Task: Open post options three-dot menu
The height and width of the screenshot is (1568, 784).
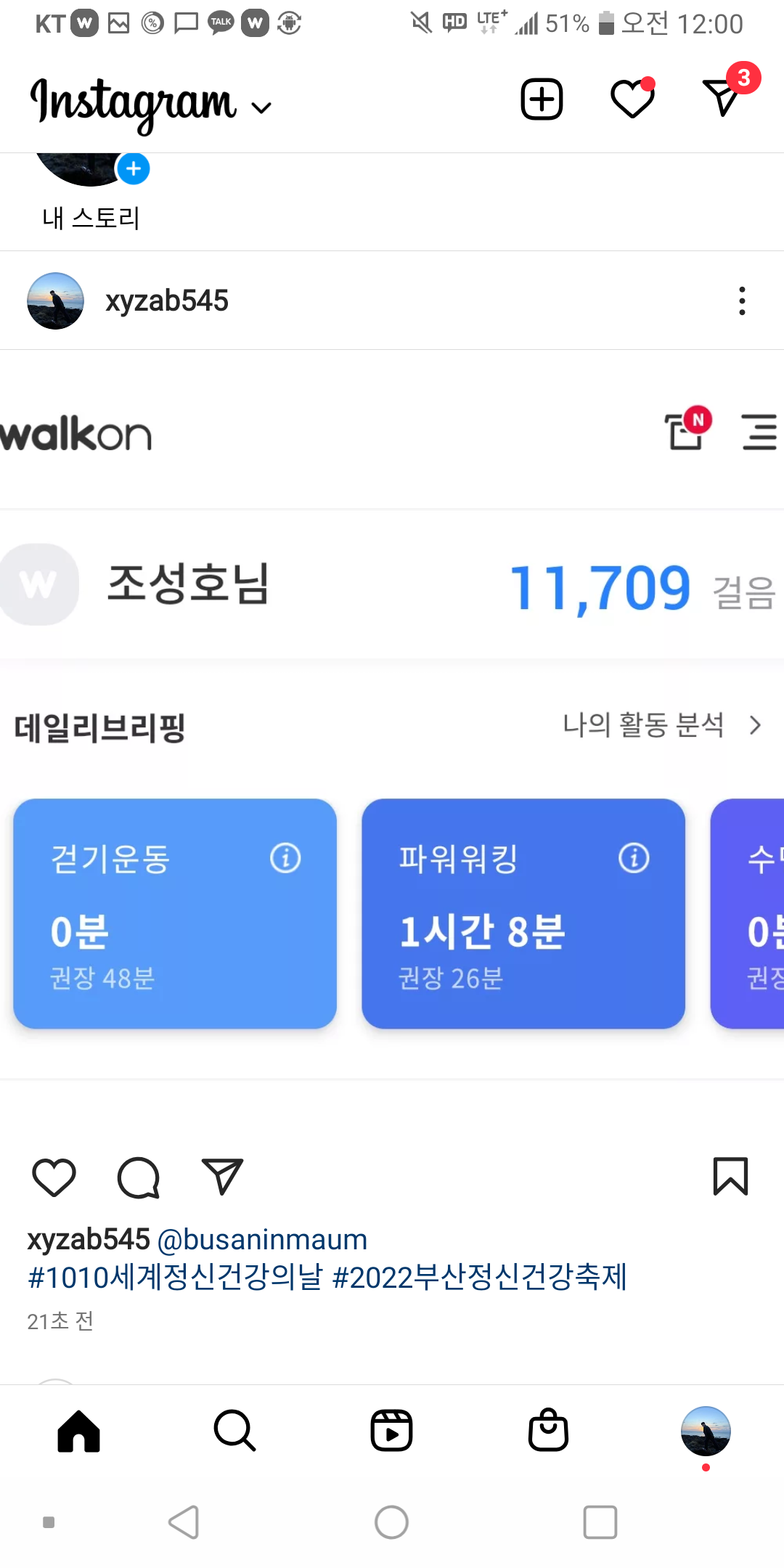Action: click(x=741, y=301)
